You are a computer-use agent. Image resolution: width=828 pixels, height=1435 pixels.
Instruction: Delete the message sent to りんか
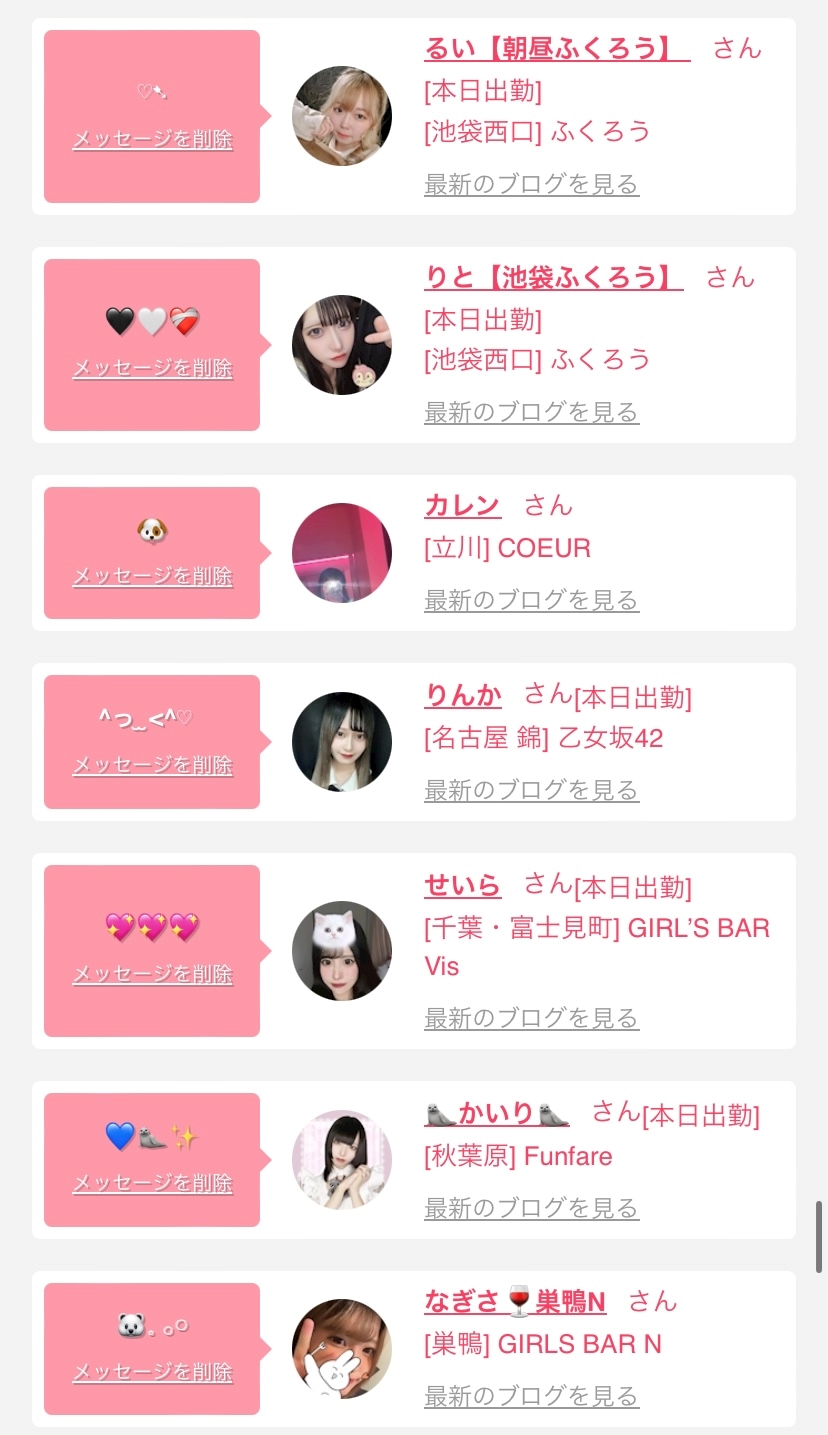tap(152, 765)
